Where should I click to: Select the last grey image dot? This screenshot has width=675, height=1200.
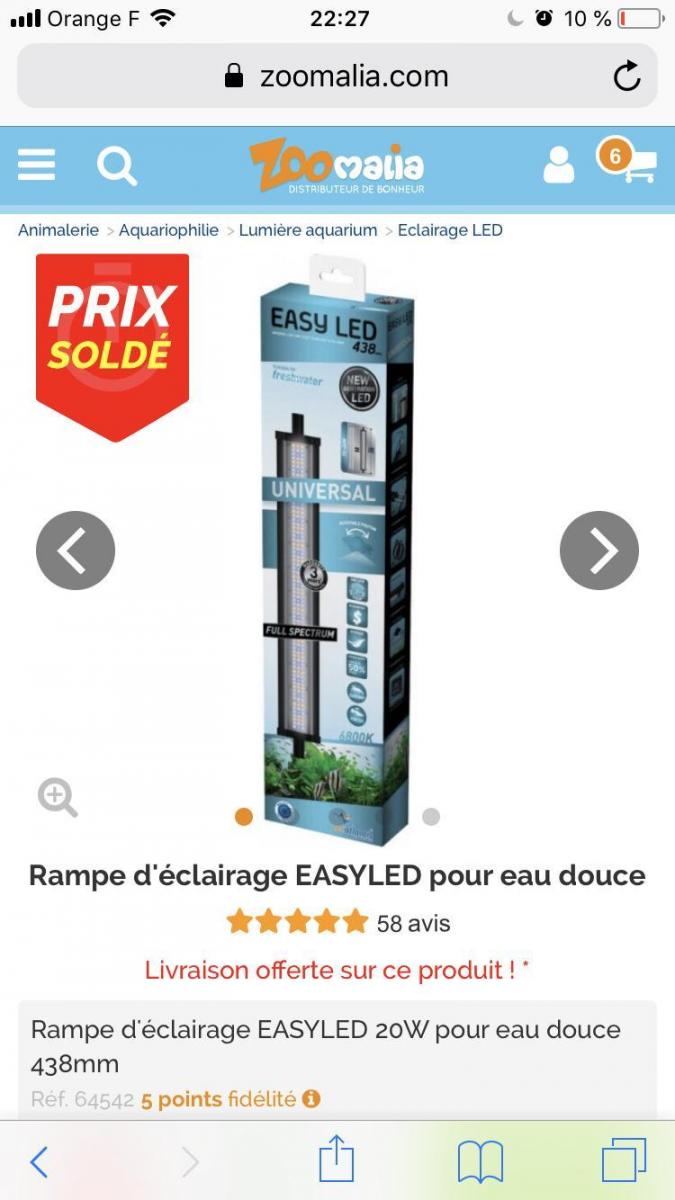click(x=431, y=817)
